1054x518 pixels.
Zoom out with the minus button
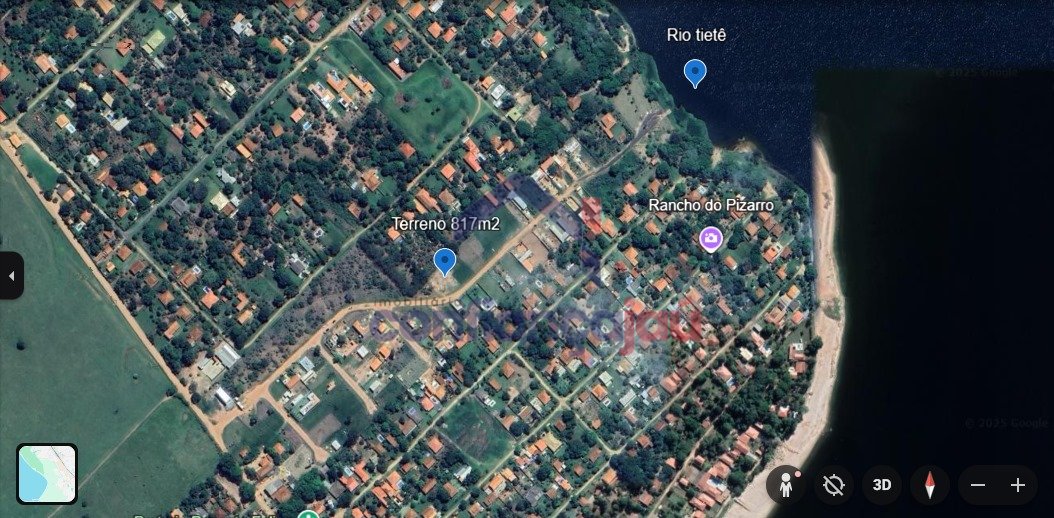click(x=978, y=485)
